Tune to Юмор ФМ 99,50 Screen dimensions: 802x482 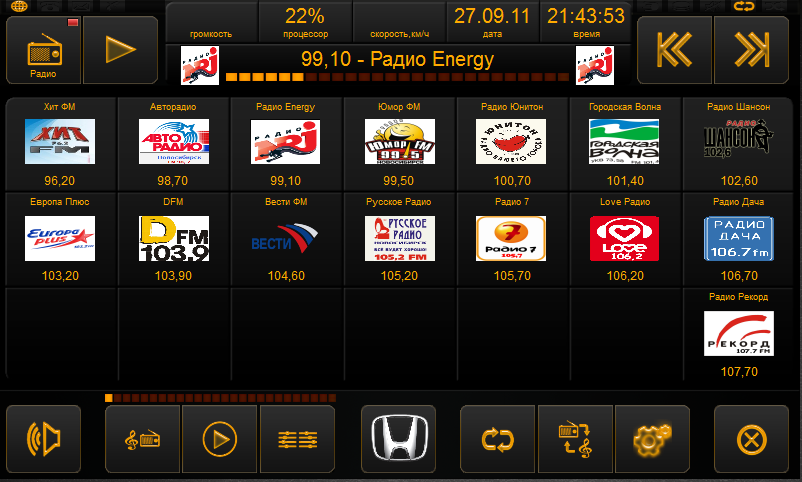click(x=399, y=142)
